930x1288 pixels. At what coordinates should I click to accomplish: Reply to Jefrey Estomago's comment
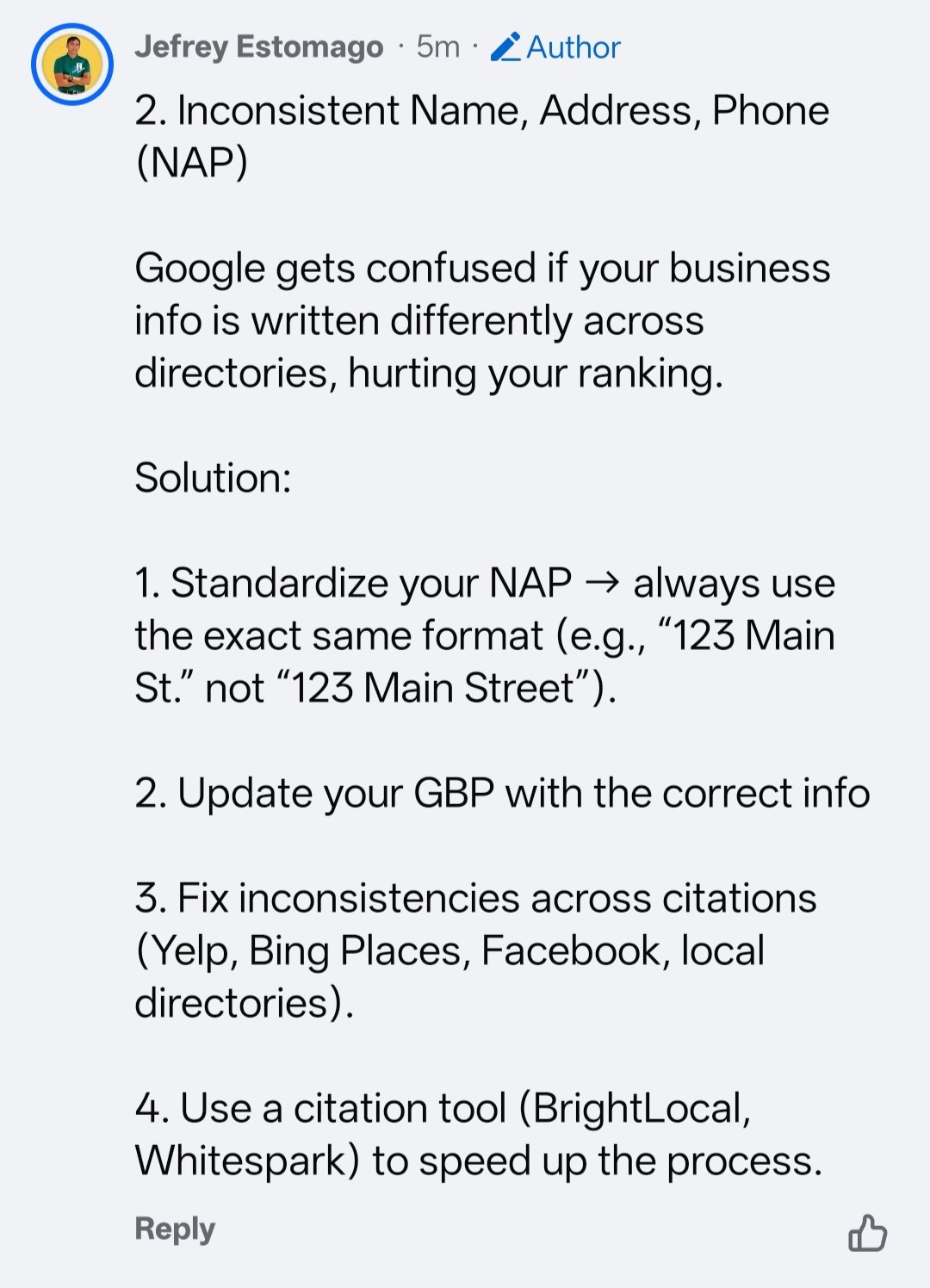pyautogui.click(x=175, y=1229)
